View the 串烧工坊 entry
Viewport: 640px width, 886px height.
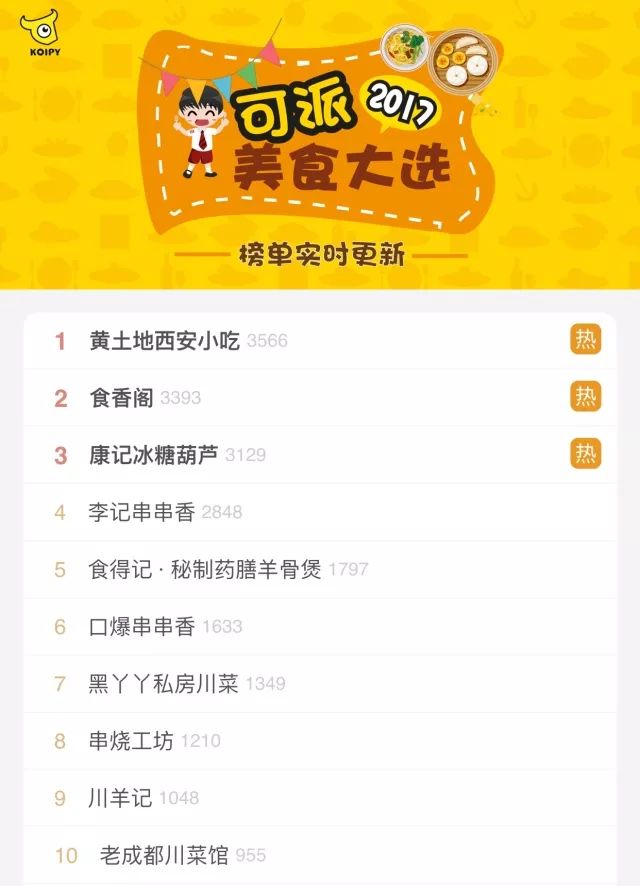[131, 741]
